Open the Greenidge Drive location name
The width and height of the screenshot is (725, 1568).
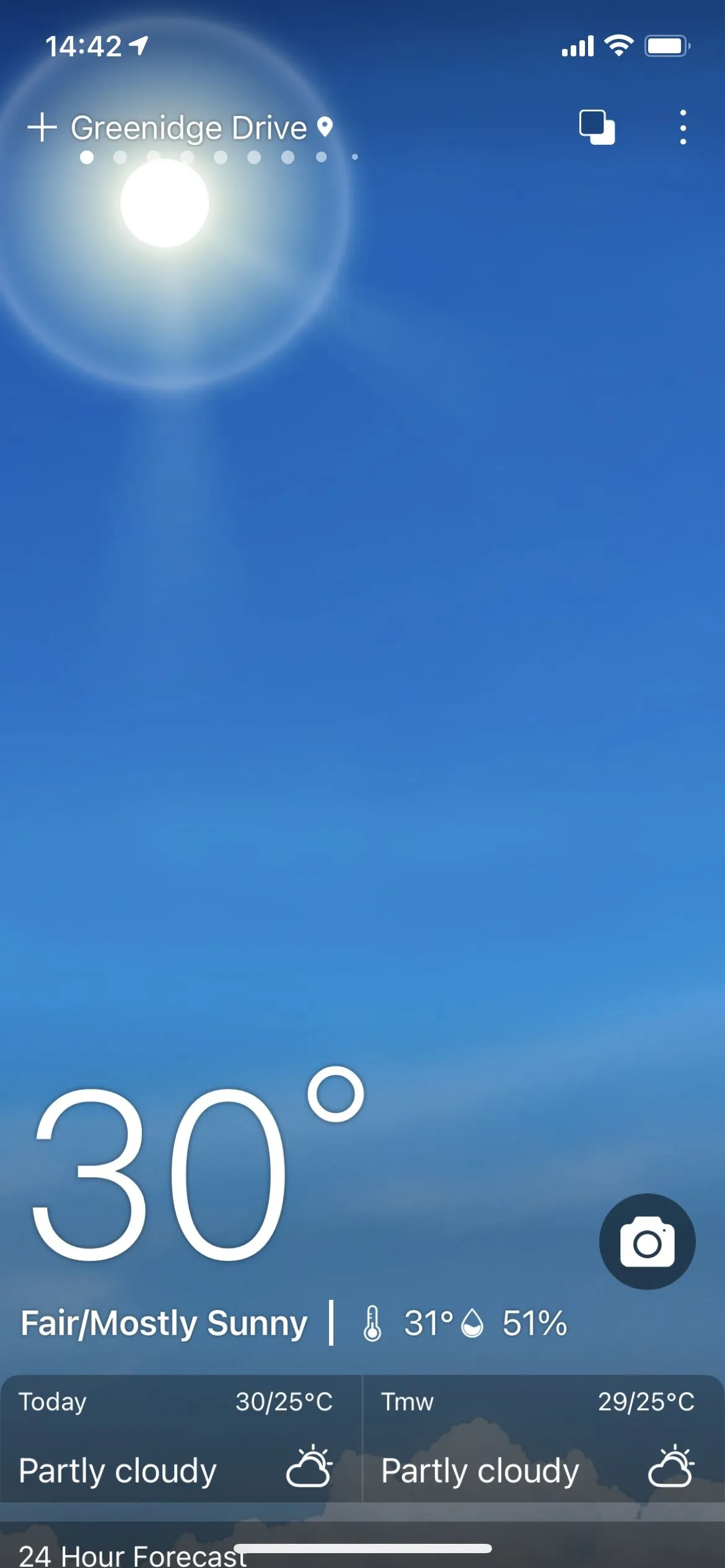(x=189, y=128)
